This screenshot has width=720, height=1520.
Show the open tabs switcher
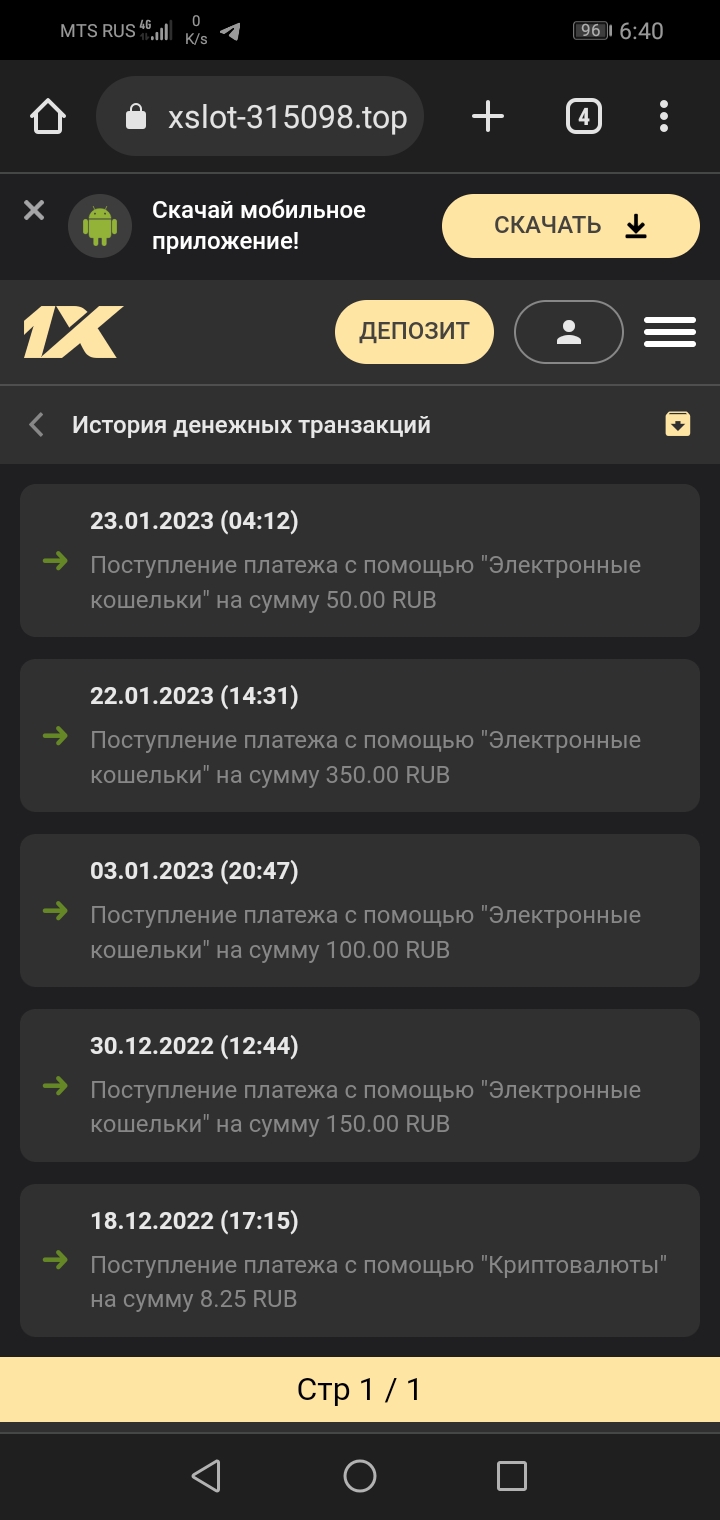(584, 118)
